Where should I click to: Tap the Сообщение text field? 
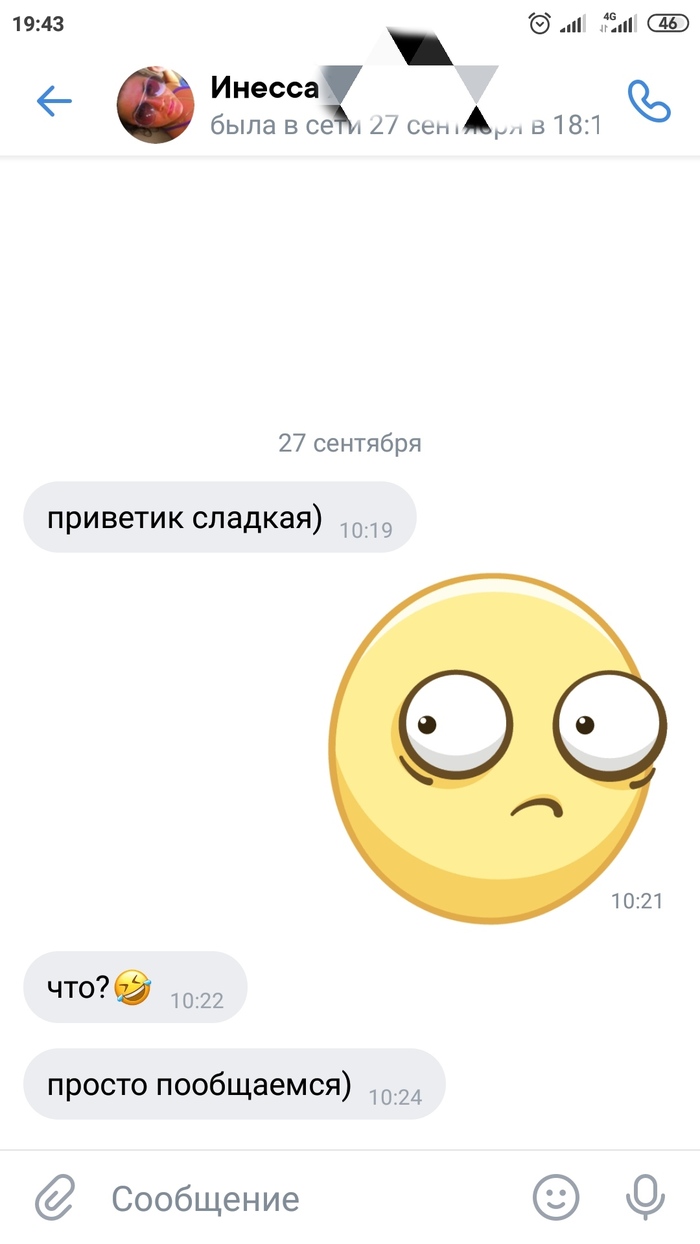pos(300,1198)
